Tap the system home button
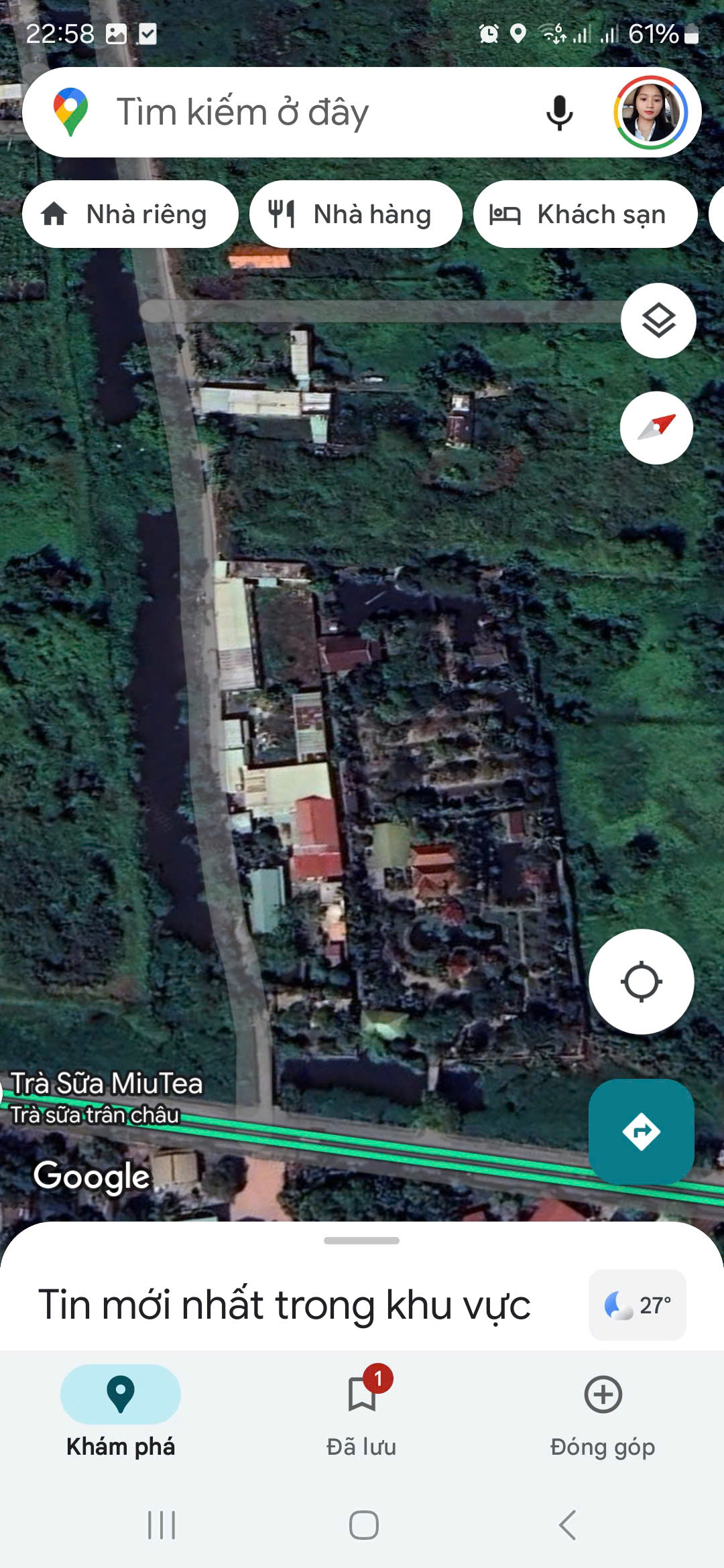The width and height of the screenshot is (724, 1568). (363, 1526)
